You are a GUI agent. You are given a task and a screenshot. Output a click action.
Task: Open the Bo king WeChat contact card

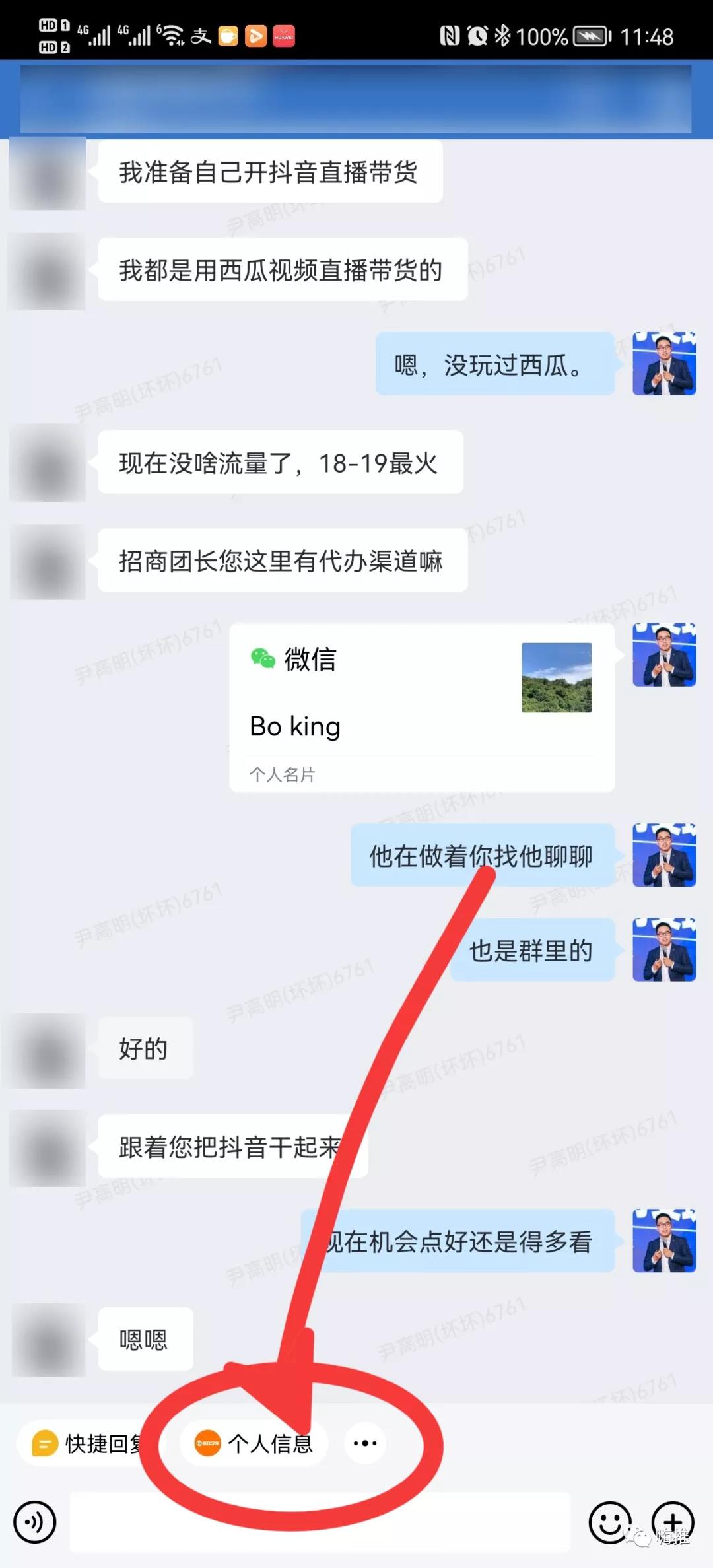coord(421,707)
